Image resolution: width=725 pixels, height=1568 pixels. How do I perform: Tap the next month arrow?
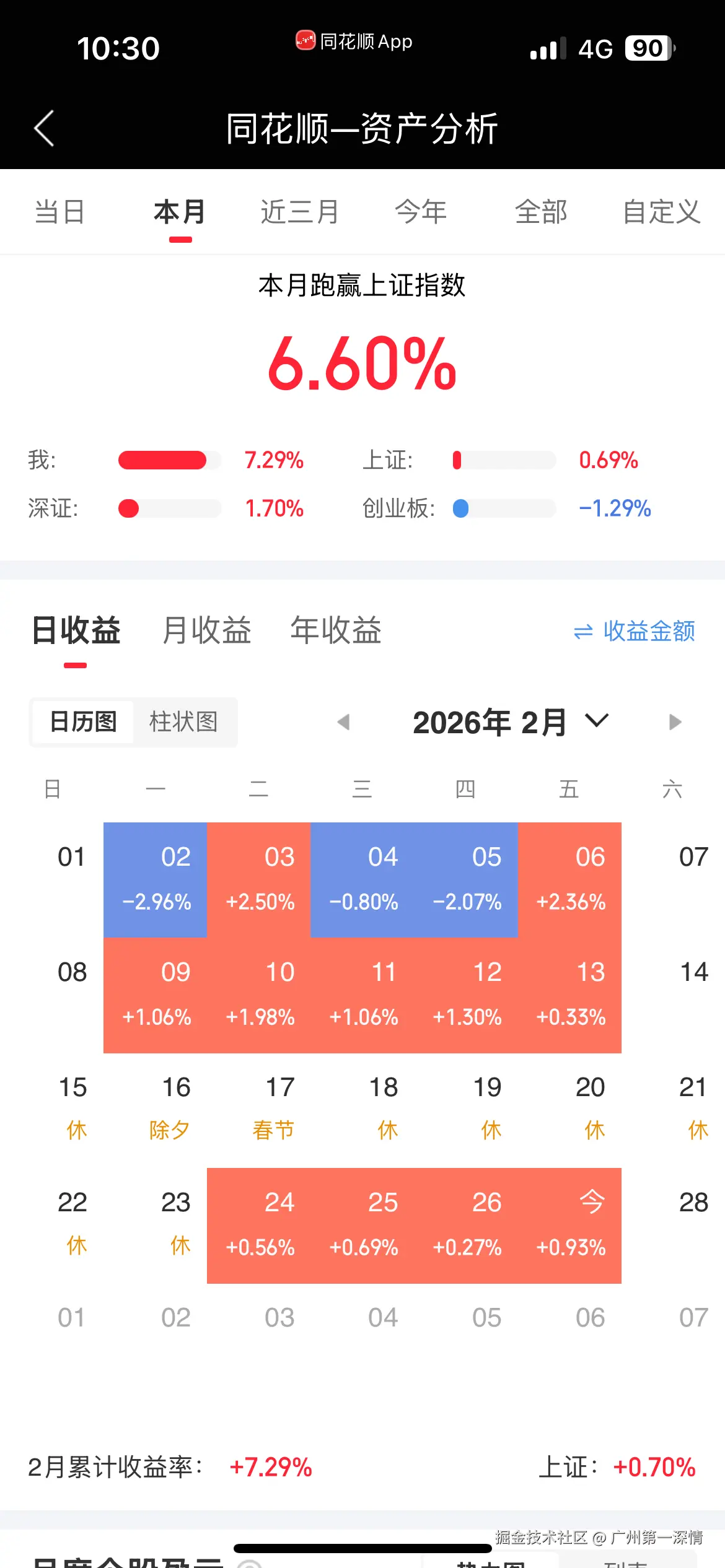(675, 722)
